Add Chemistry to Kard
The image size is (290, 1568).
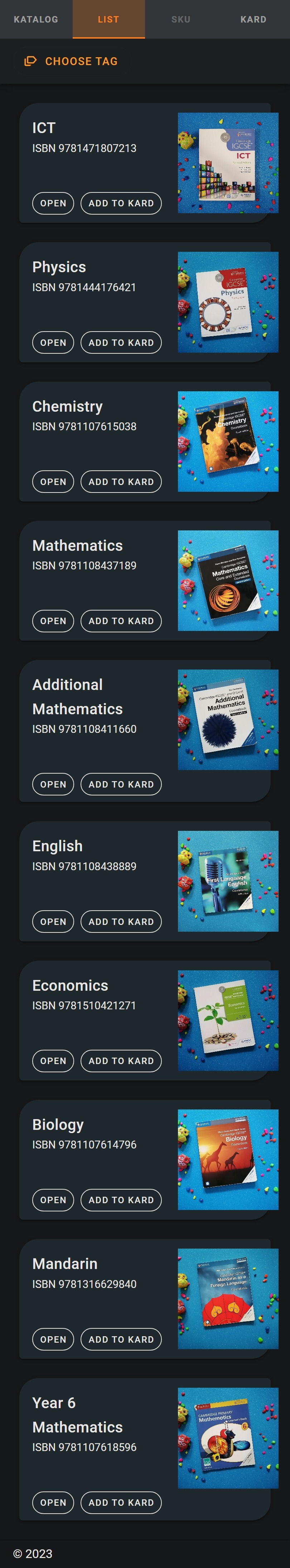121,481
